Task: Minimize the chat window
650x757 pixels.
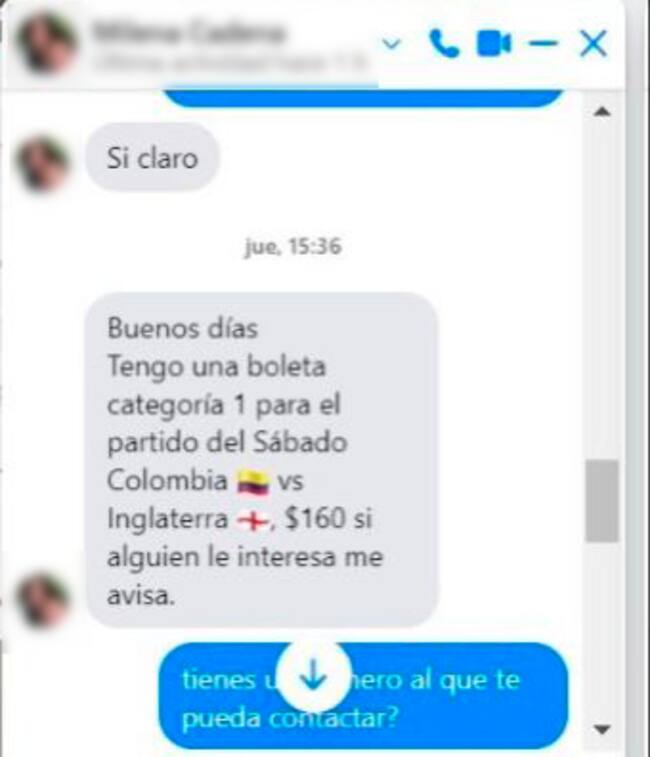Action: pos(542,44)
